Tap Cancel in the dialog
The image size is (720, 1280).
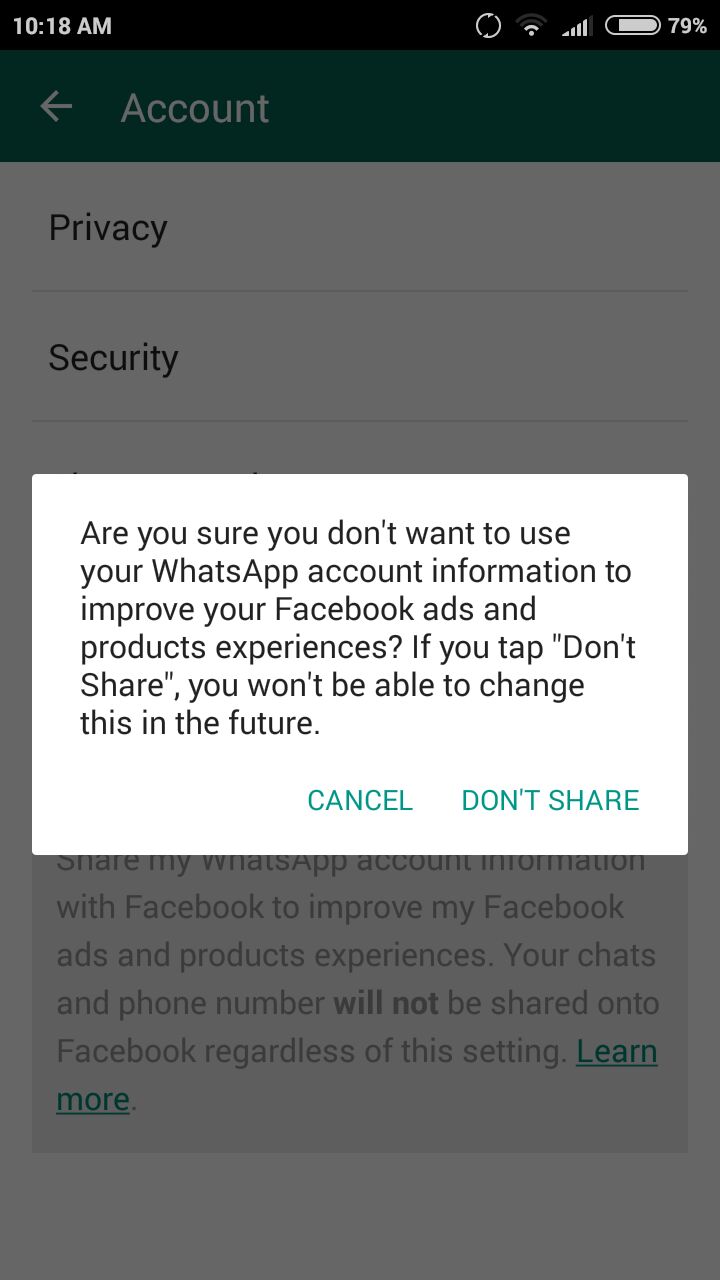click(359, 800)
